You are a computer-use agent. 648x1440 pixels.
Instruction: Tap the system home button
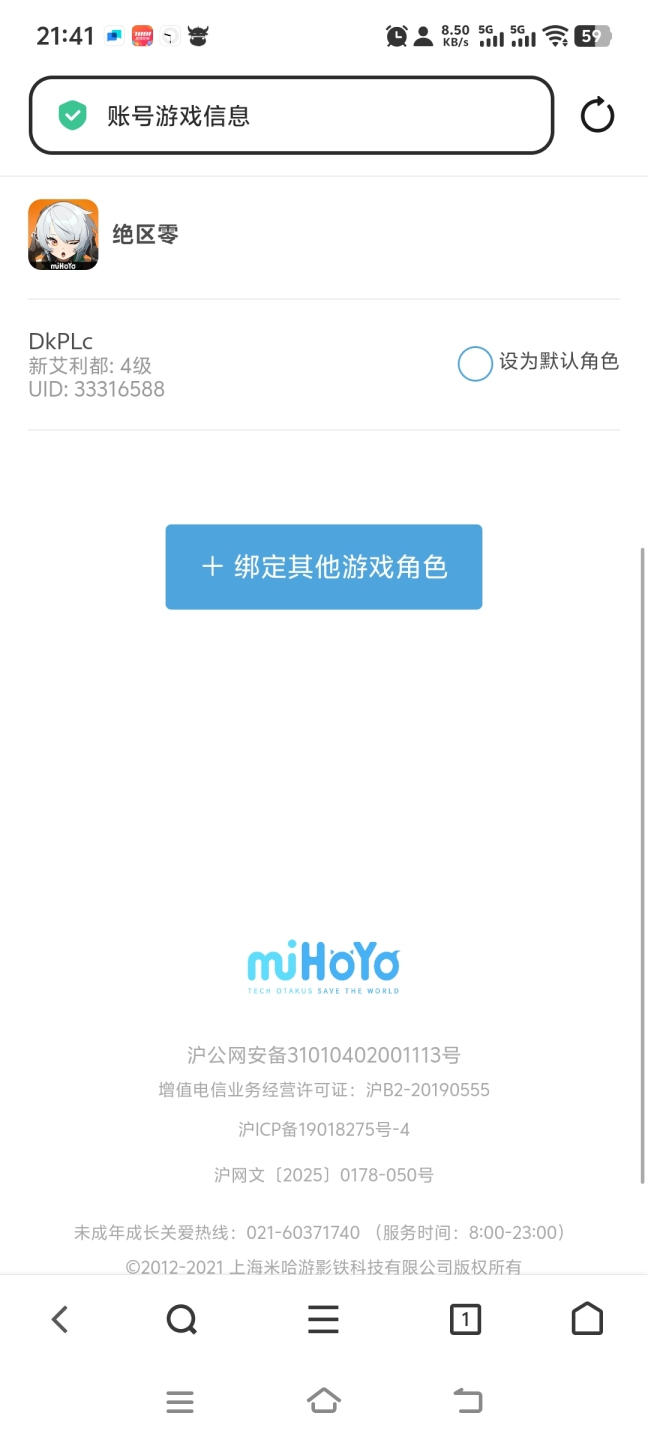click(x=324, y=1402)
